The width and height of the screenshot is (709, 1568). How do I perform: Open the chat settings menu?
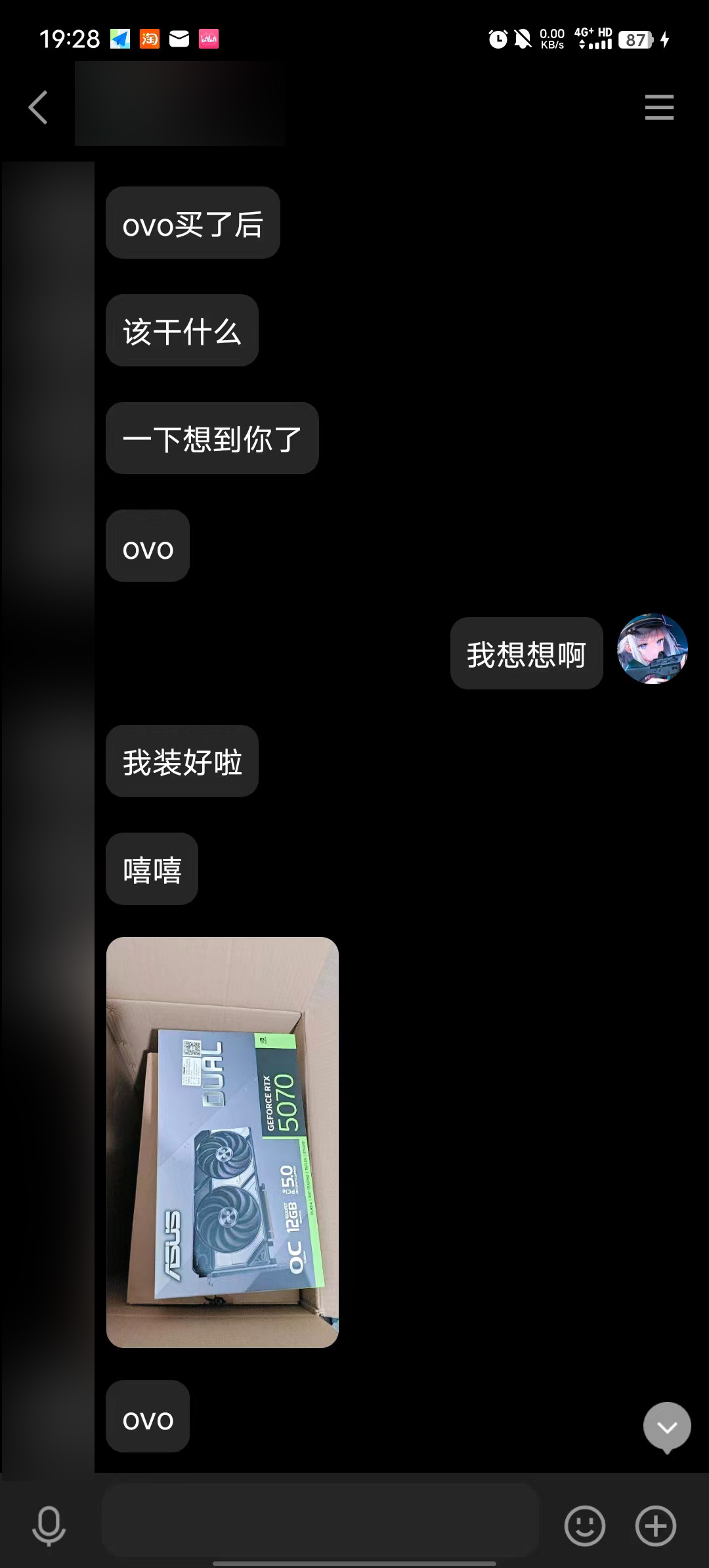[x=659, y=107]
